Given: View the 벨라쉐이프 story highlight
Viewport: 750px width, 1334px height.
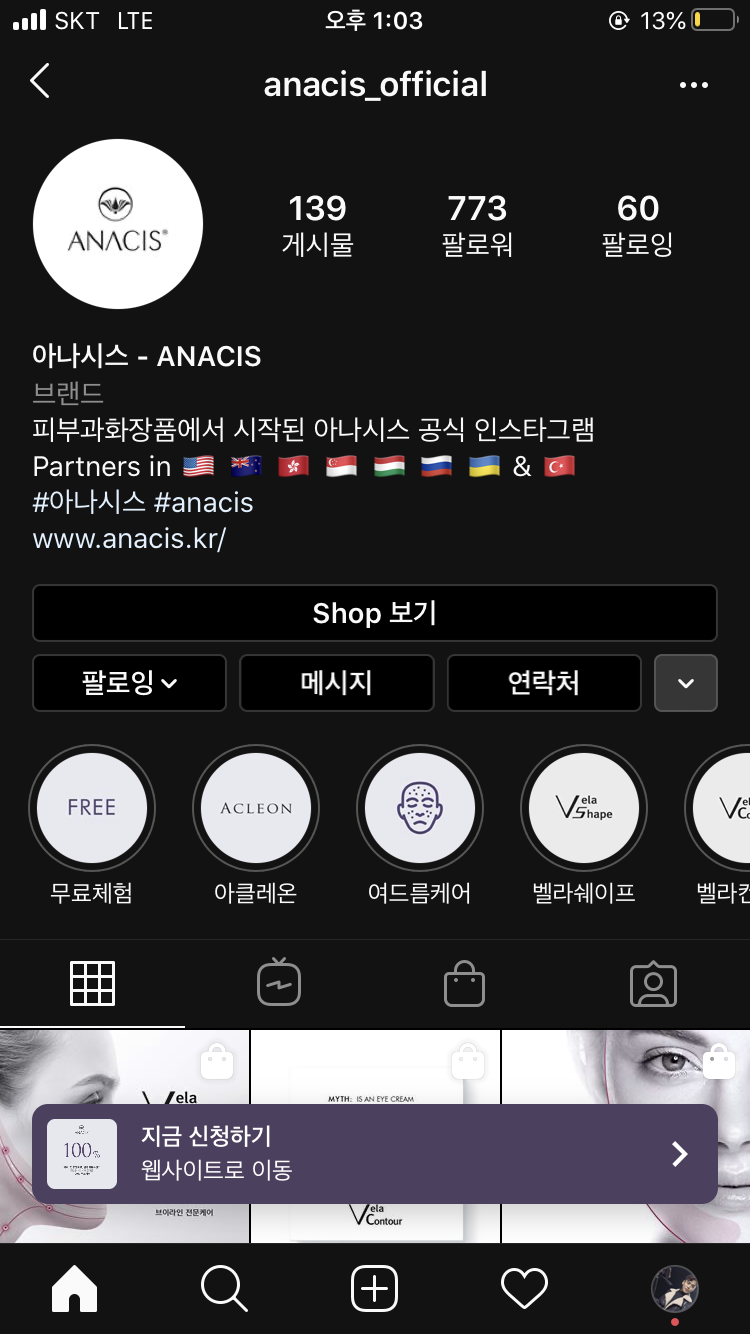Looking at the screenshot, I should point(584,808).
